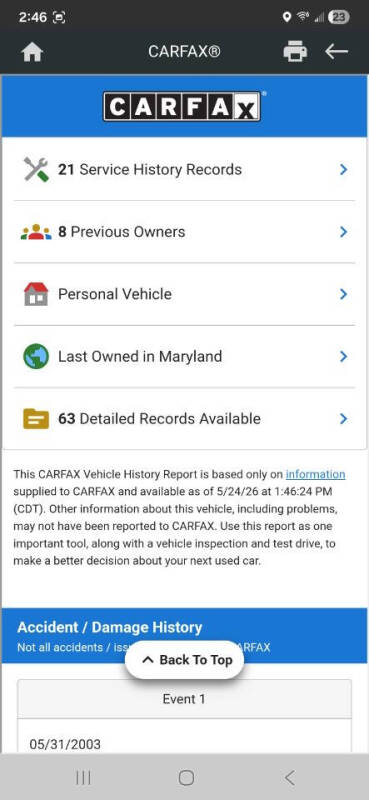
Task: View 8 Previous Owners details
Action: tap(184, 232)
